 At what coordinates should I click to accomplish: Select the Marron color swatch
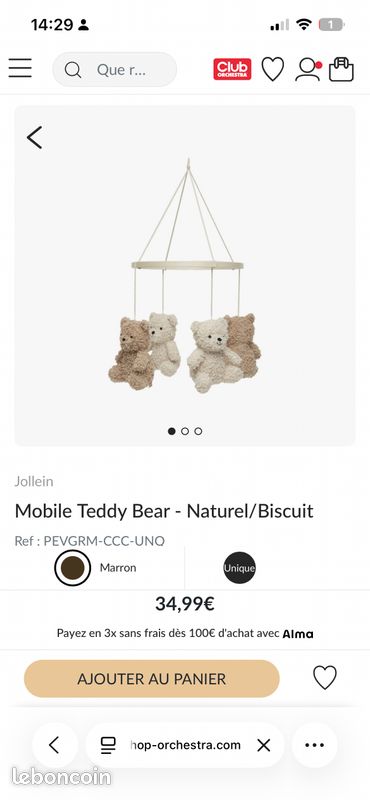pyautogui.click(x=72, y=568)
